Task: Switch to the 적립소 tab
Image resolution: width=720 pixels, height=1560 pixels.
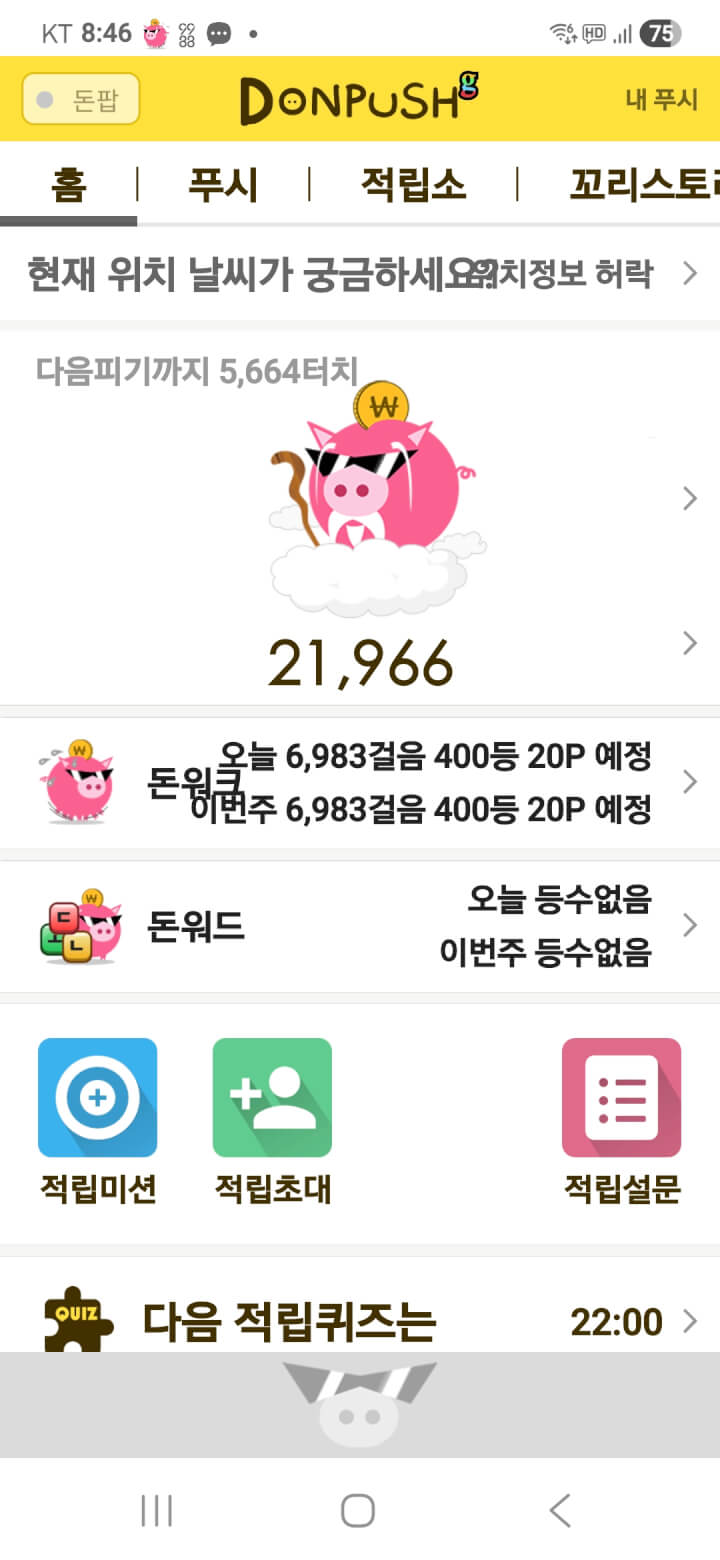Action: (x=413, y=185)
